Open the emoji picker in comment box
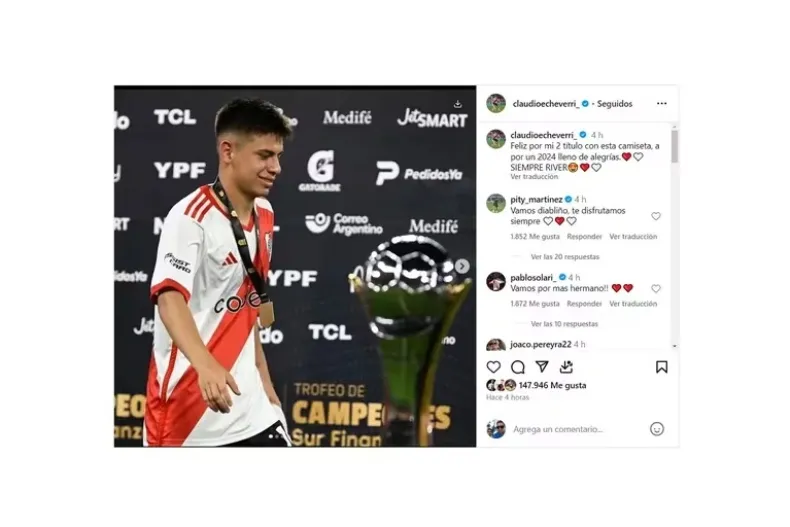 point(657,429)
